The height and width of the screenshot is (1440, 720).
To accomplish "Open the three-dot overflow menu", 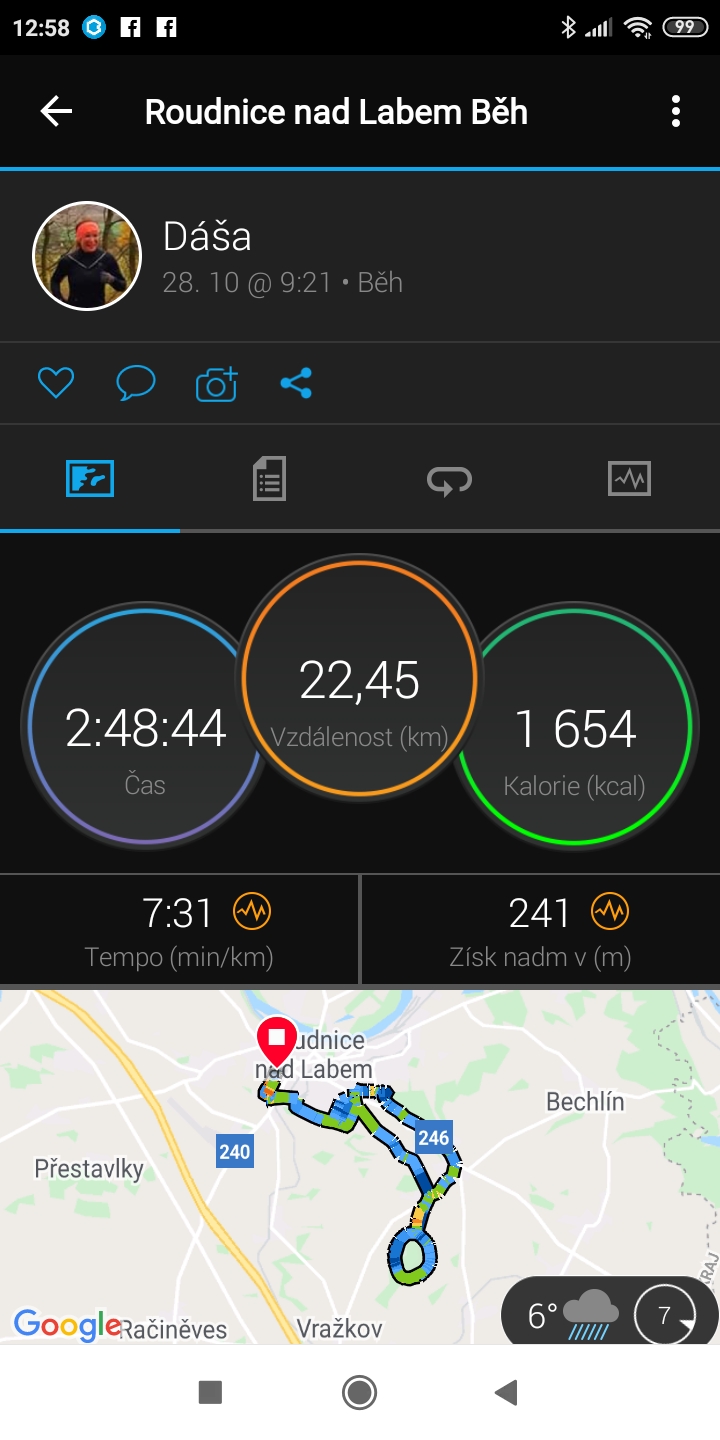I will click(x=676, y=111).
